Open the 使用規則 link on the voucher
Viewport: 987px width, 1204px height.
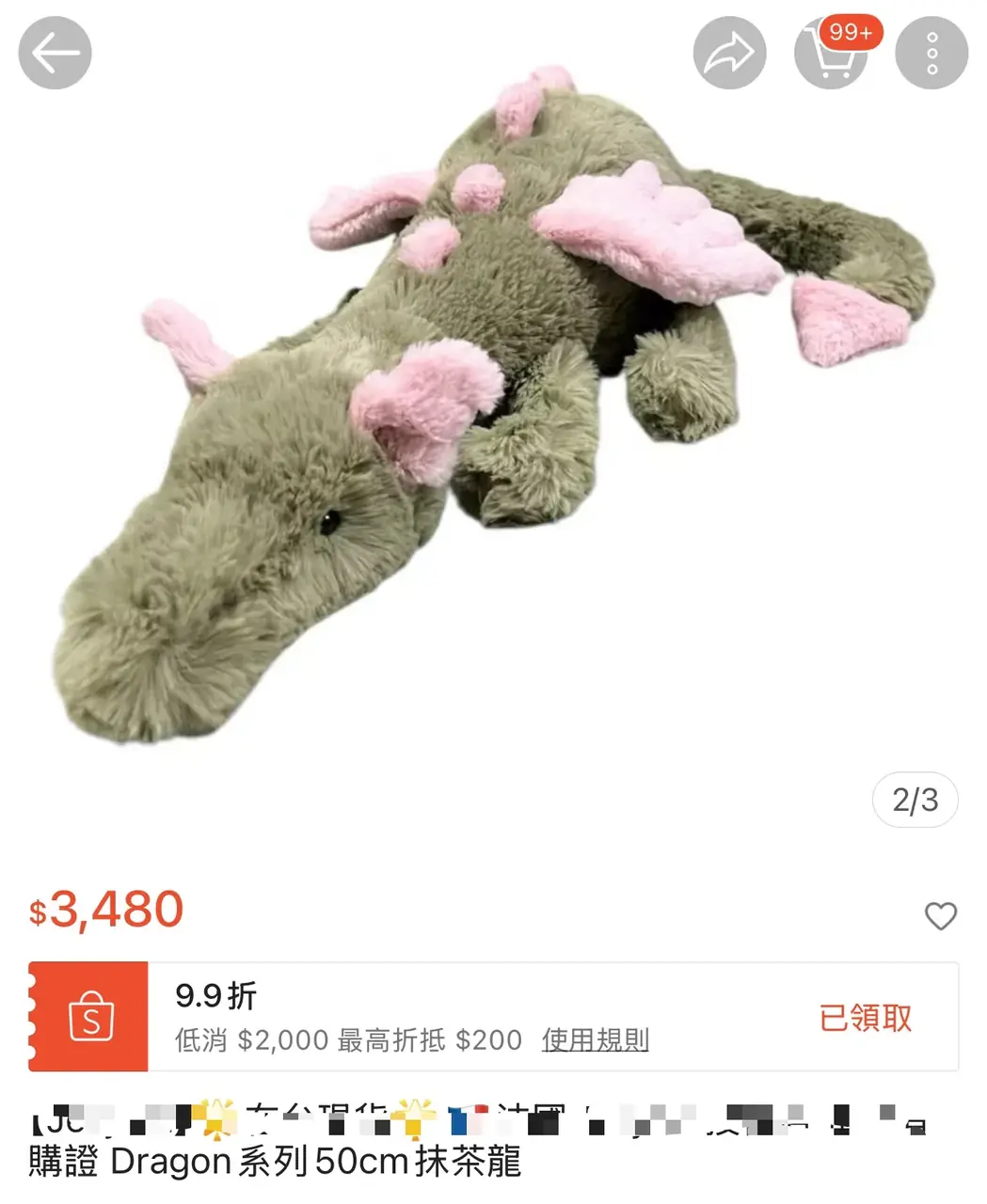pos(595,1039)
